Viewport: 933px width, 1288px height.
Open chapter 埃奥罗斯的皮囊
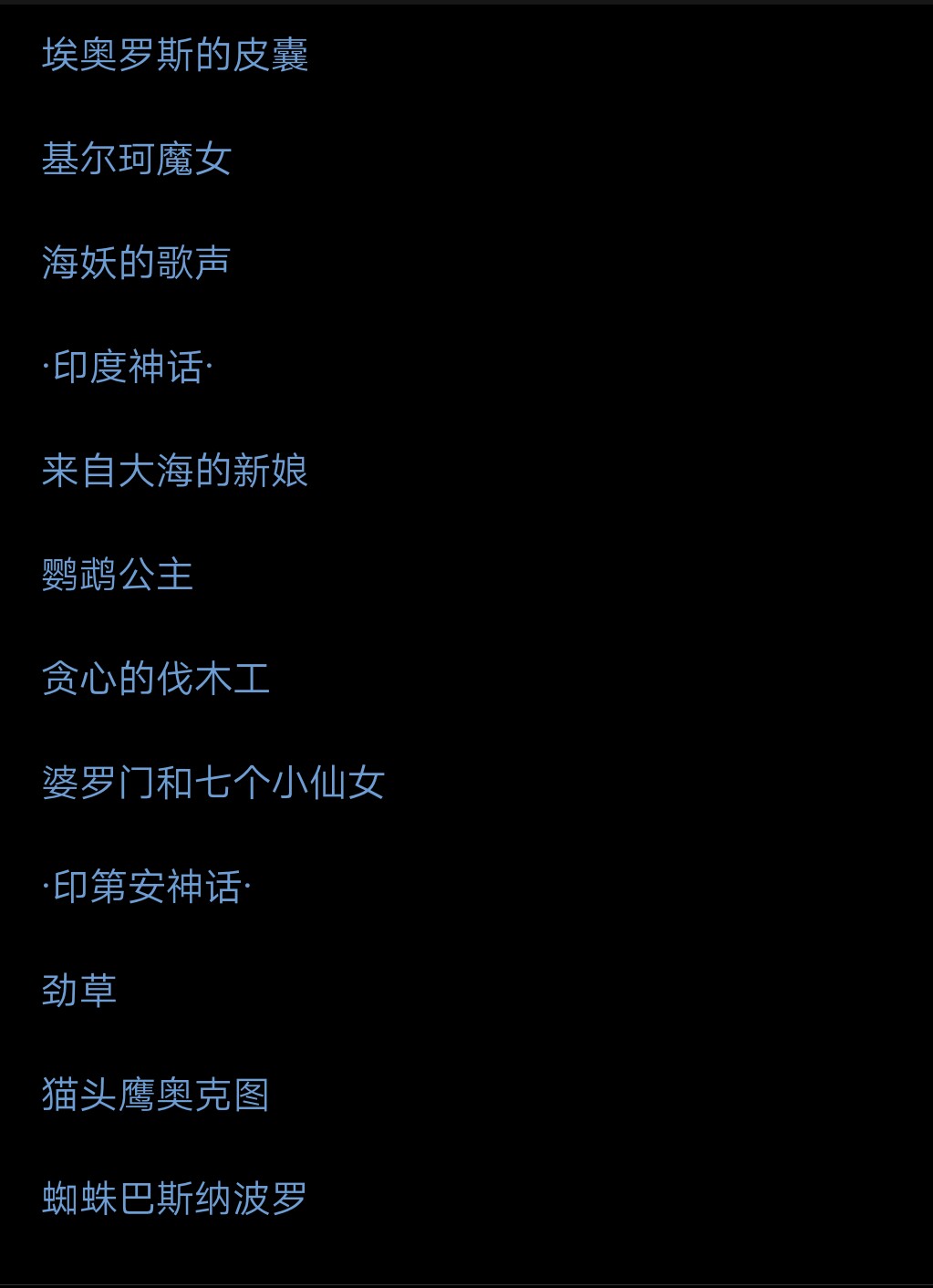pos(175,55)
